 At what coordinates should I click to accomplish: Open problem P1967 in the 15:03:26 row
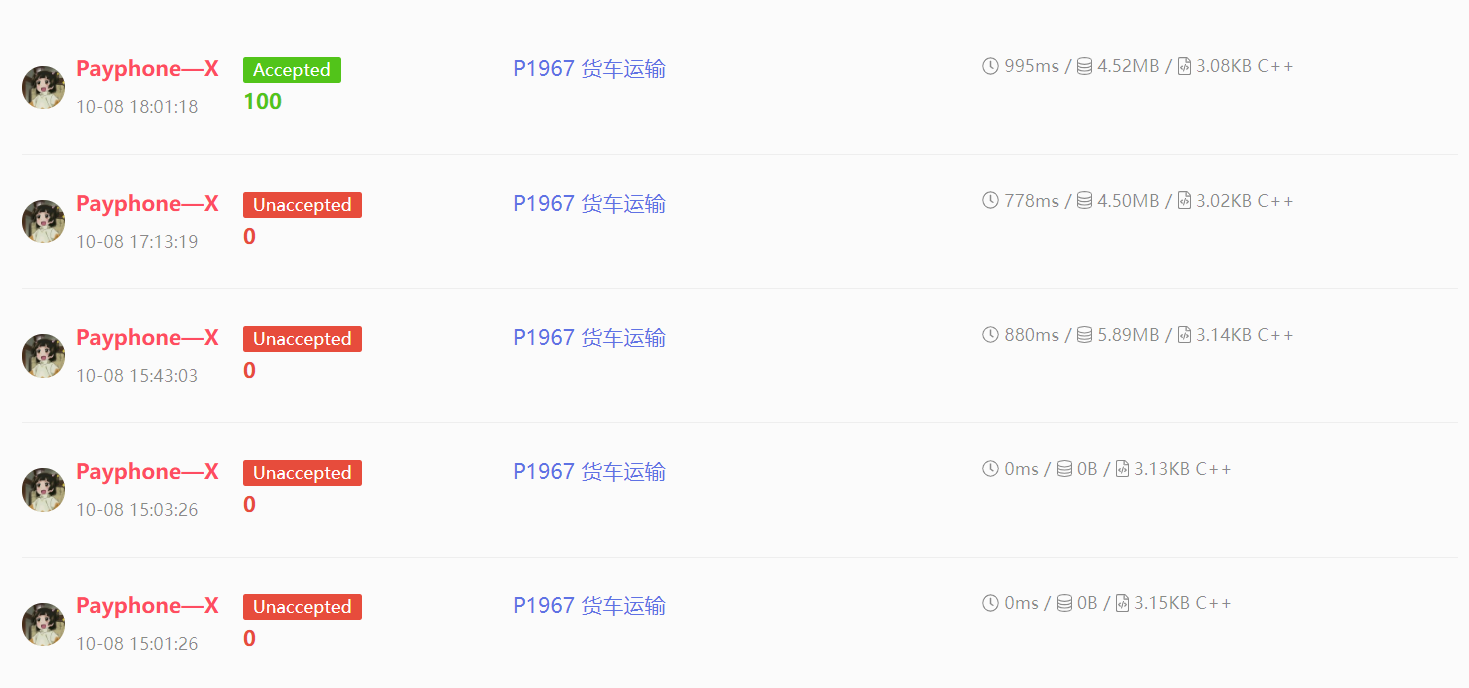pyautogui.click(x=589, y=472)
